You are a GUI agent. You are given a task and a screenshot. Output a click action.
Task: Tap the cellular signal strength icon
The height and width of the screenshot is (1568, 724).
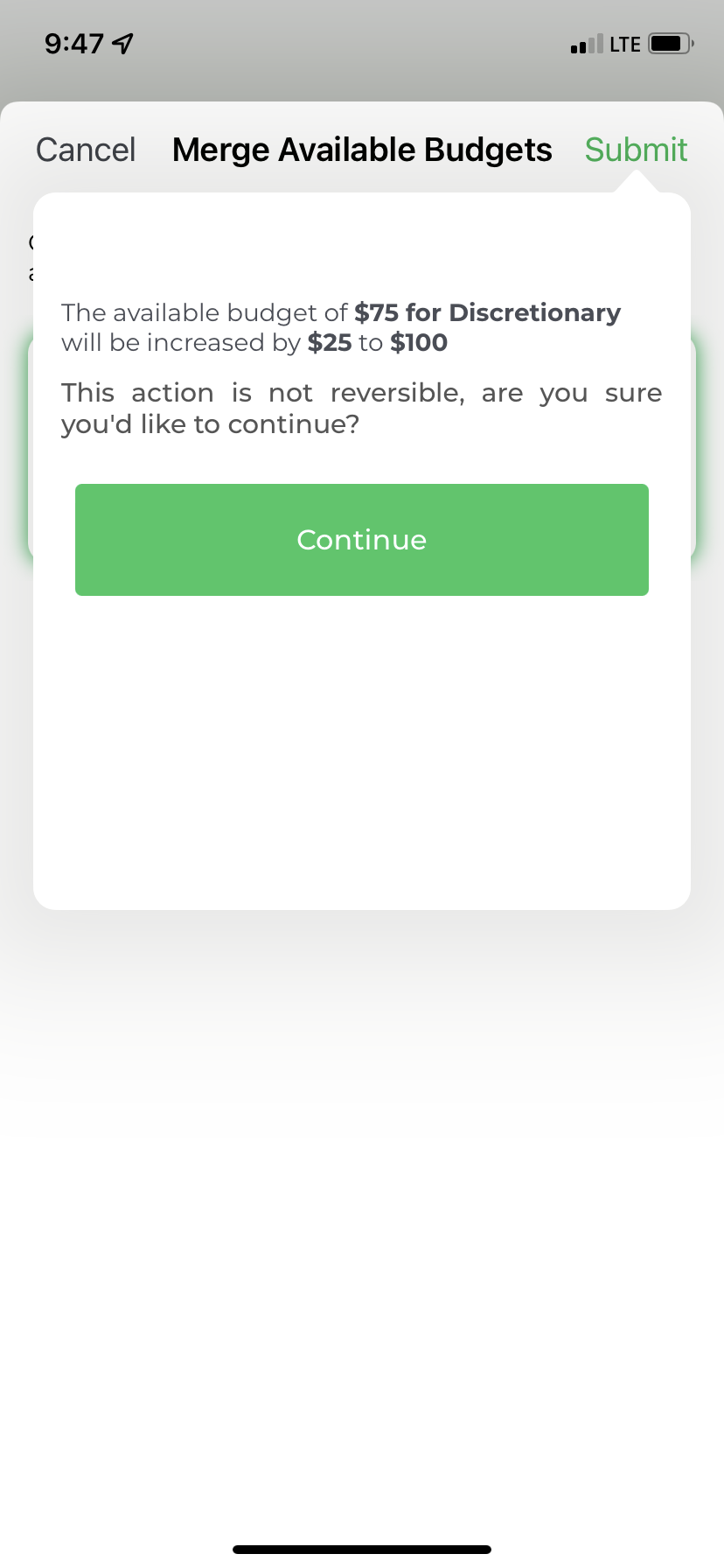click(588, 44)
